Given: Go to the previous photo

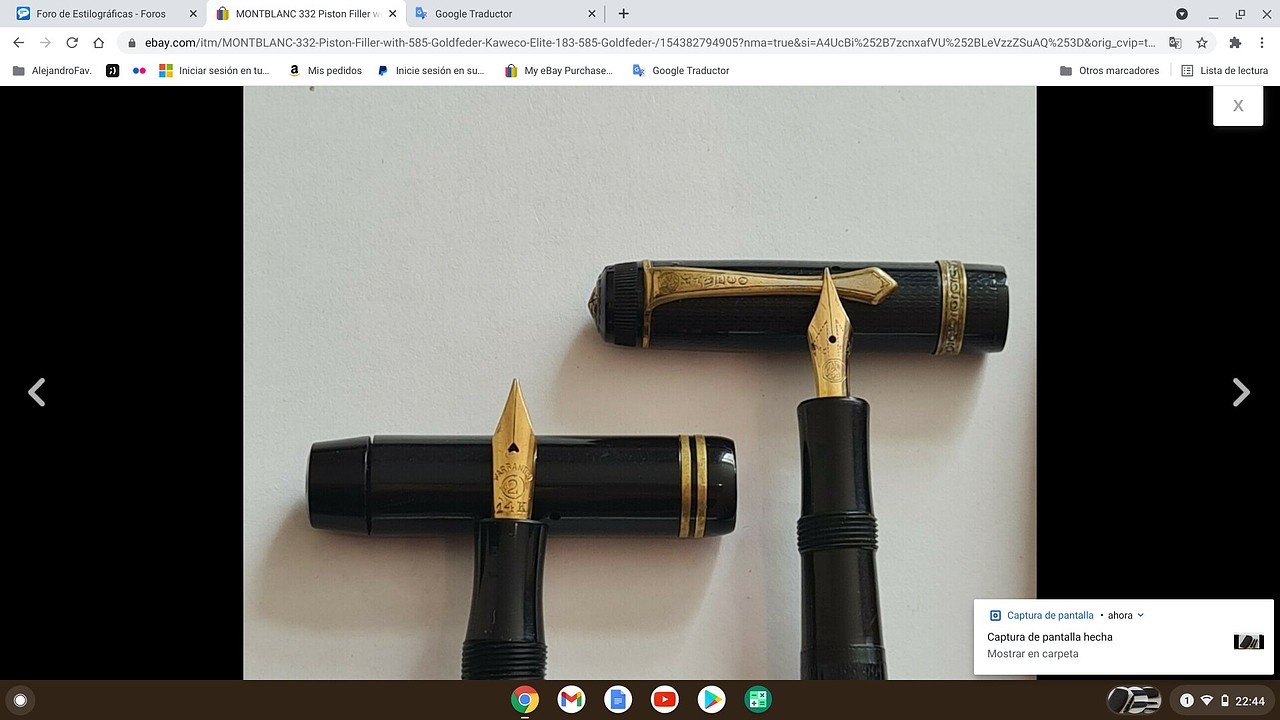Looking at the screenshot, I should pos(37,392).
